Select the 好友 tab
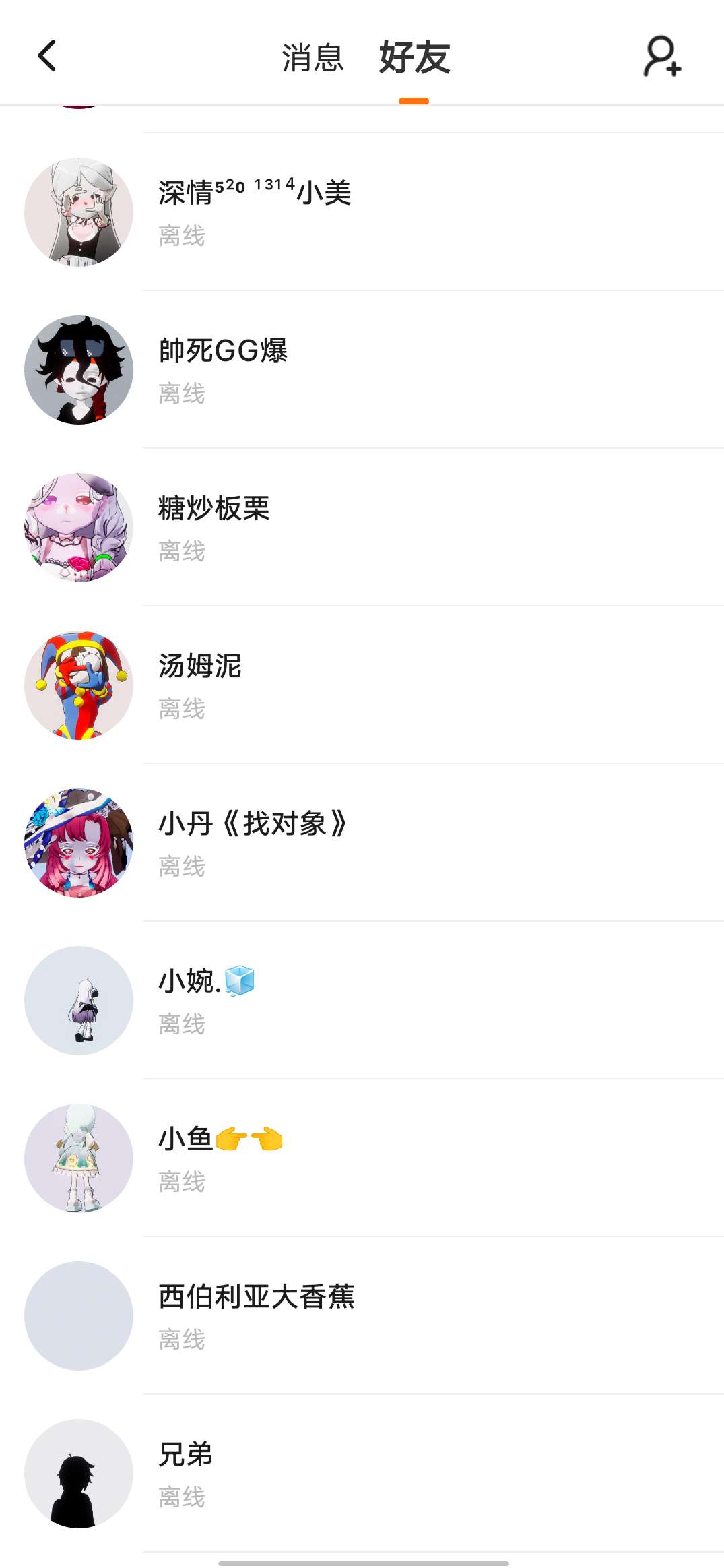 (414, 57)
